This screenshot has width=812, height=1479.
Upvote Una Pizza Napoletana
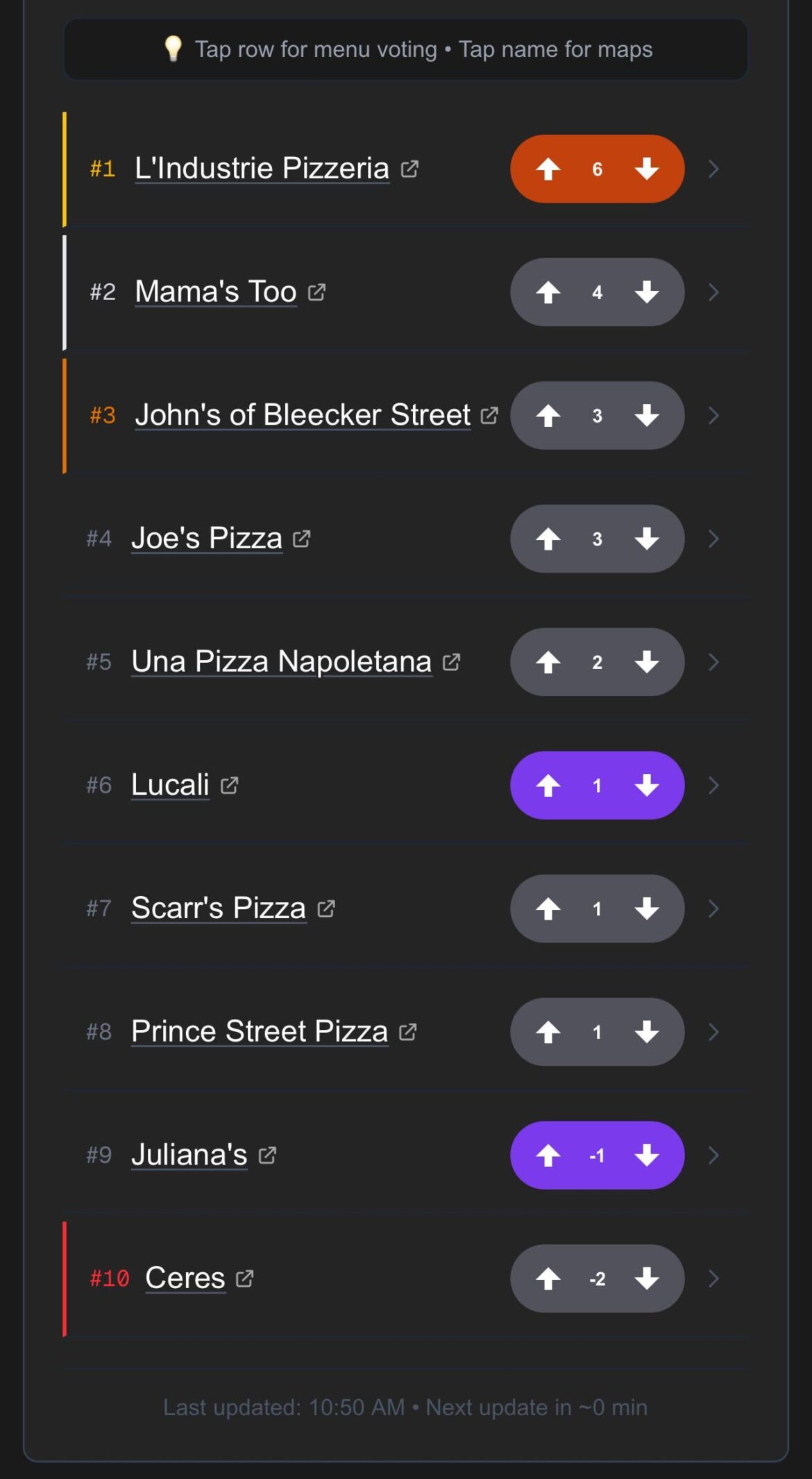(x=549, y=662)
